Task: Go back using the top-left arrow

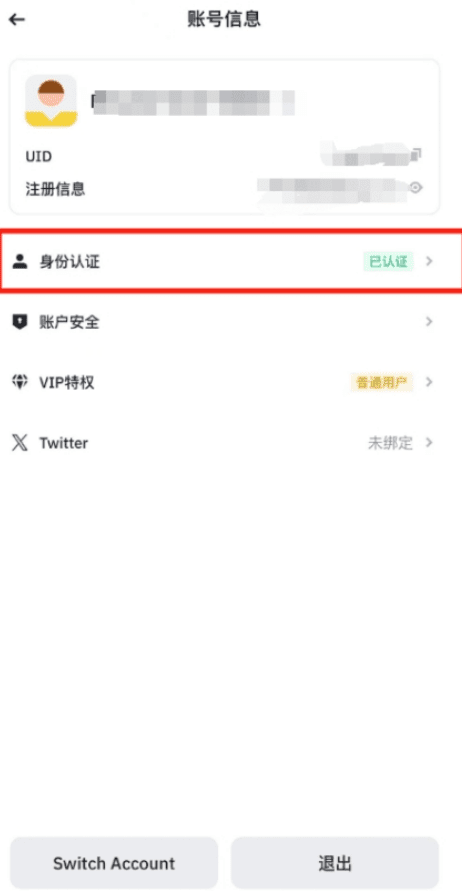Action: coord(17,19)
